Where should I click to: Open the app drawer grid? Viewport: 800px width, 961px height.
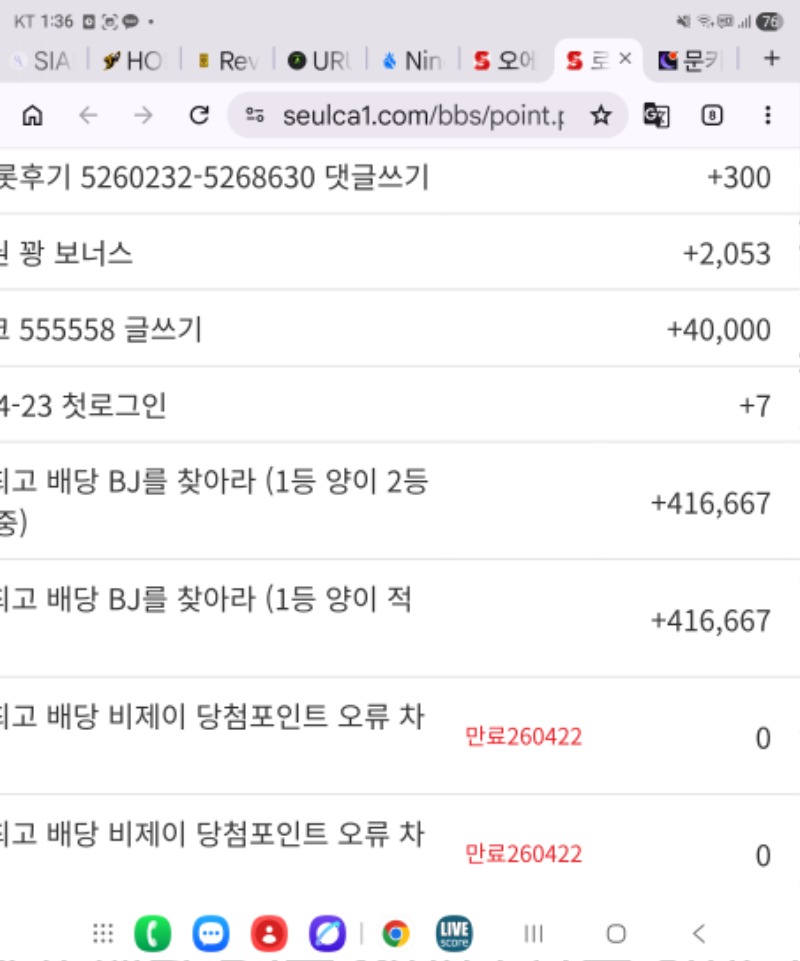pos(103,933)
